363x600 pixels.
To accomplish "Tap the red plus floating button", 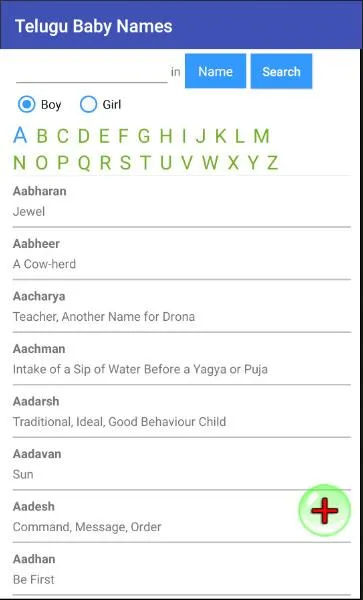I will pos(324,510).
